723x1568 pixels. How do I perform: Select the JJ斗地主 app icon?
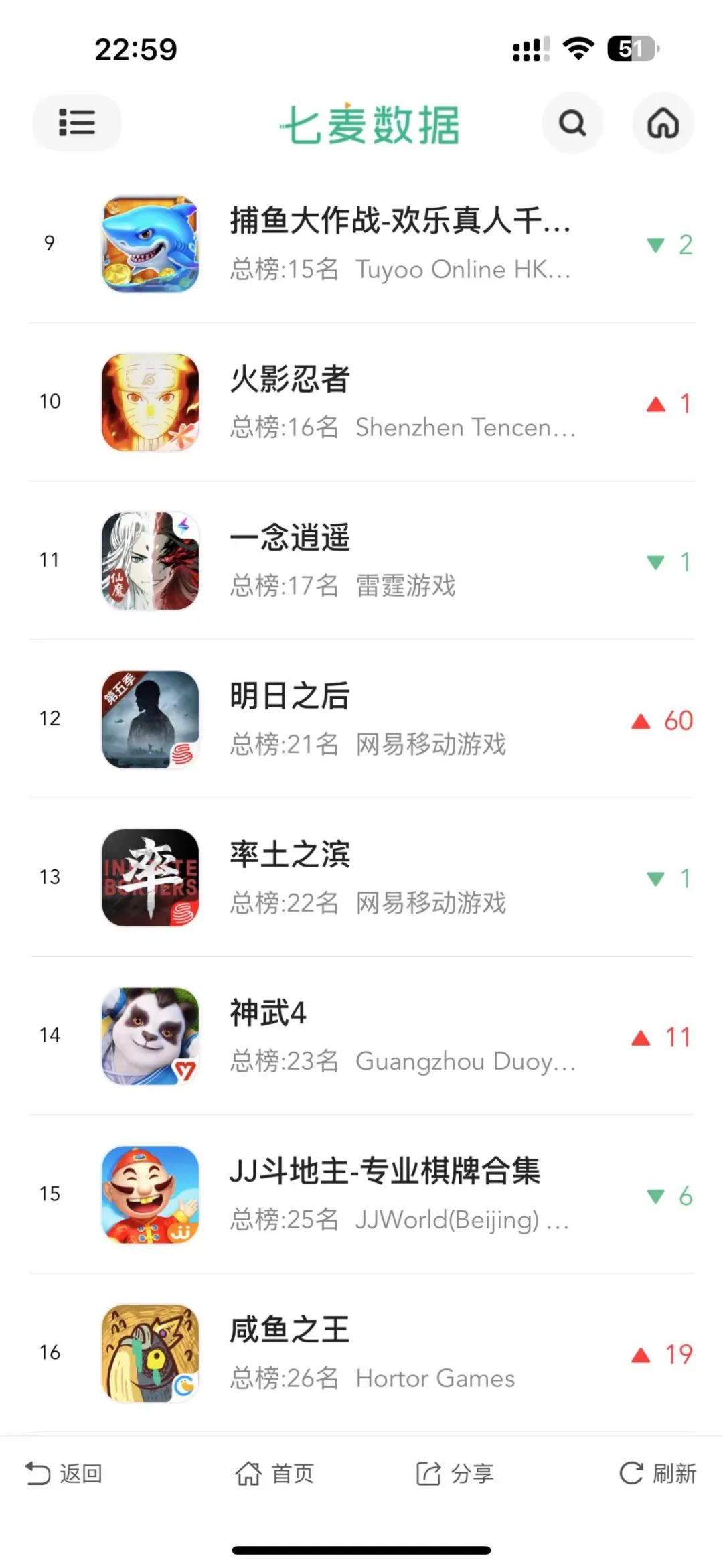click(149, 1194)
